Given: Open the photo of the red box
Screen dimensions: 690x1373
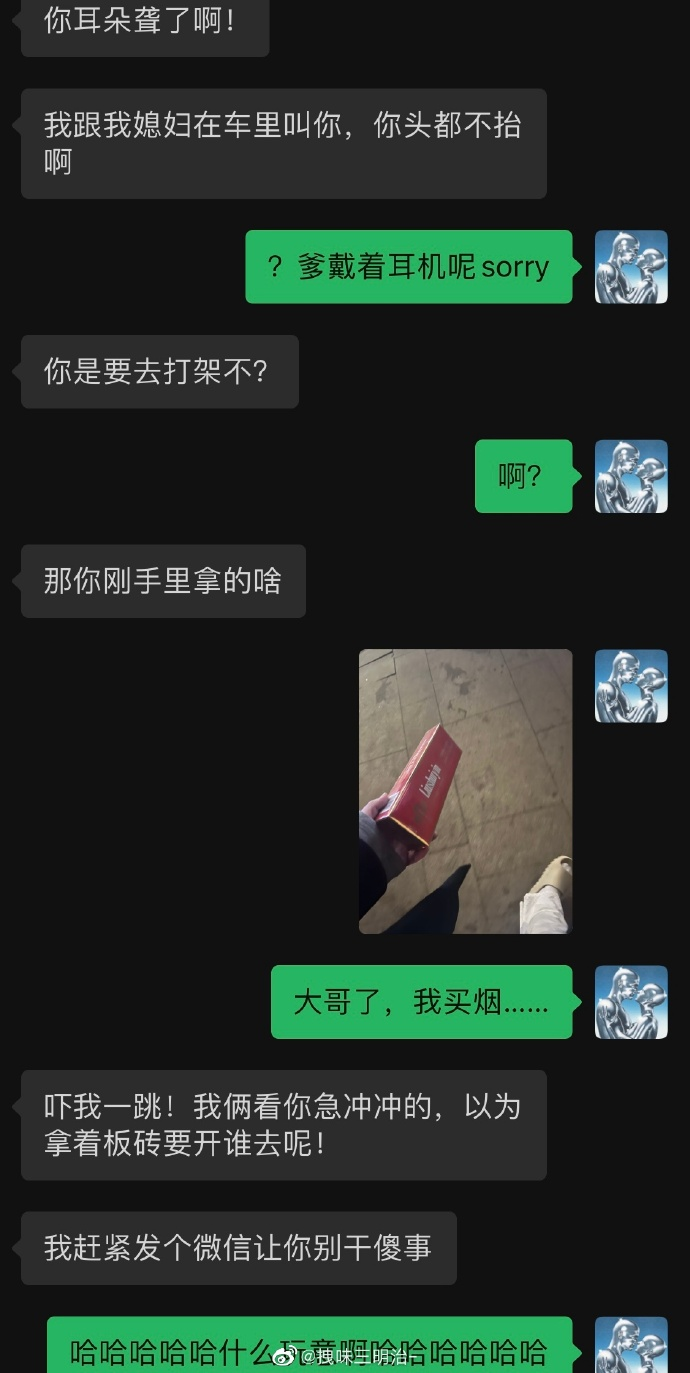Looking at the screenshot, I should pos(465,791).
